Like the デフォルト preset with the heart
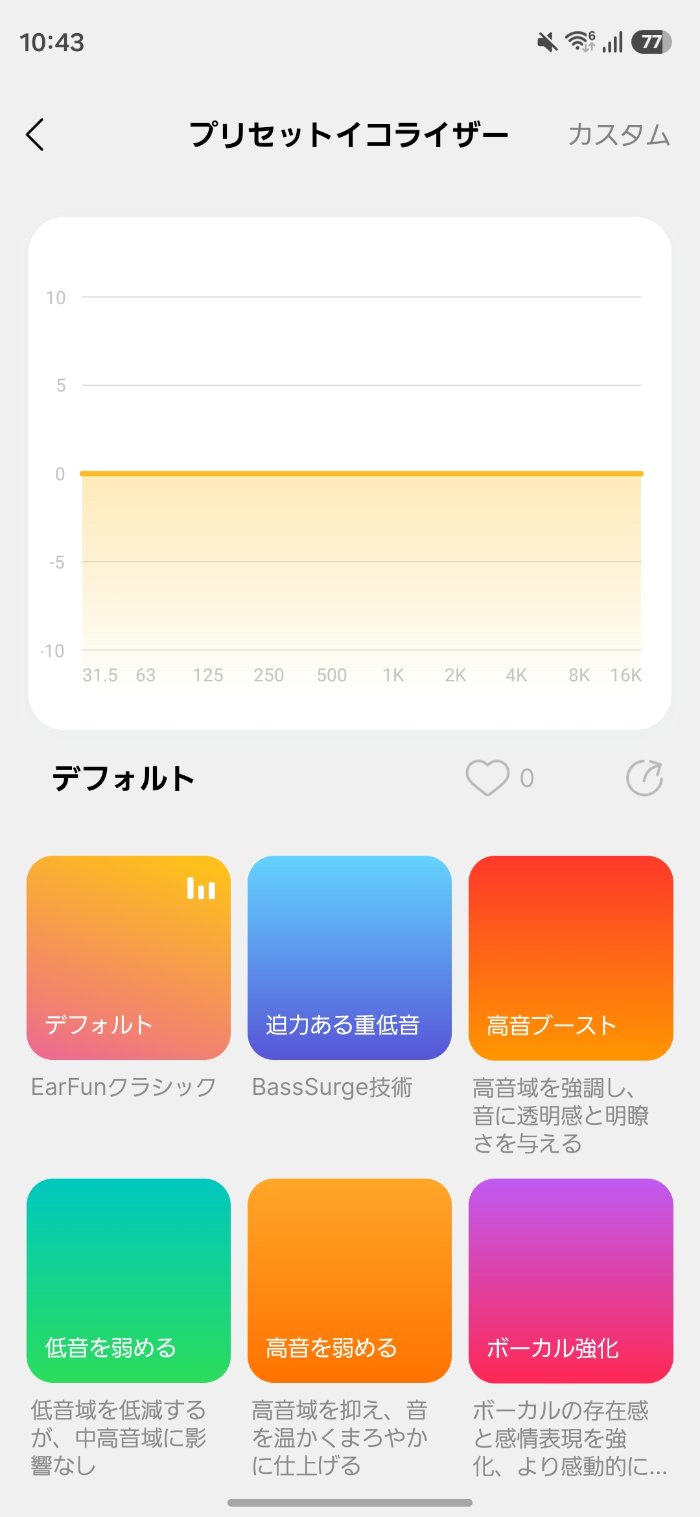 488,778
